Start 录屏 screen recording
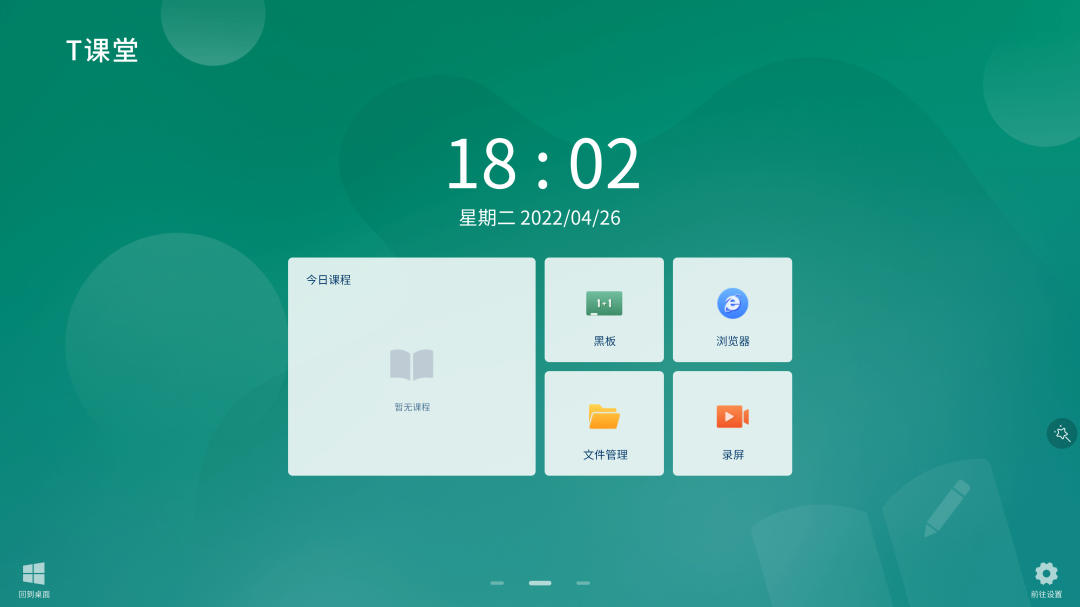Screen dimensions: 1080x607 click(x=732, y=423)
